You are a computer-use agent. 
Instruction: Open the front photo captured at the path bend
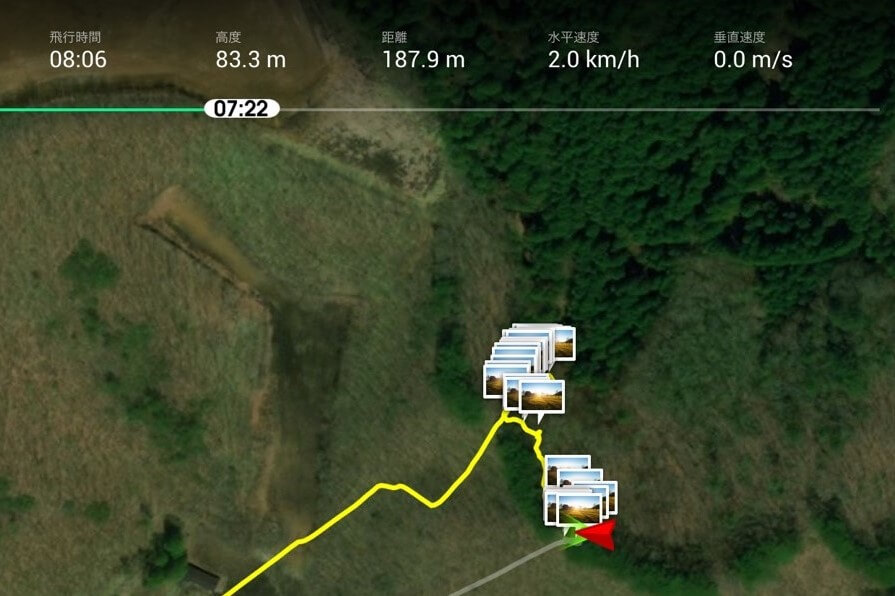point(540,396)
